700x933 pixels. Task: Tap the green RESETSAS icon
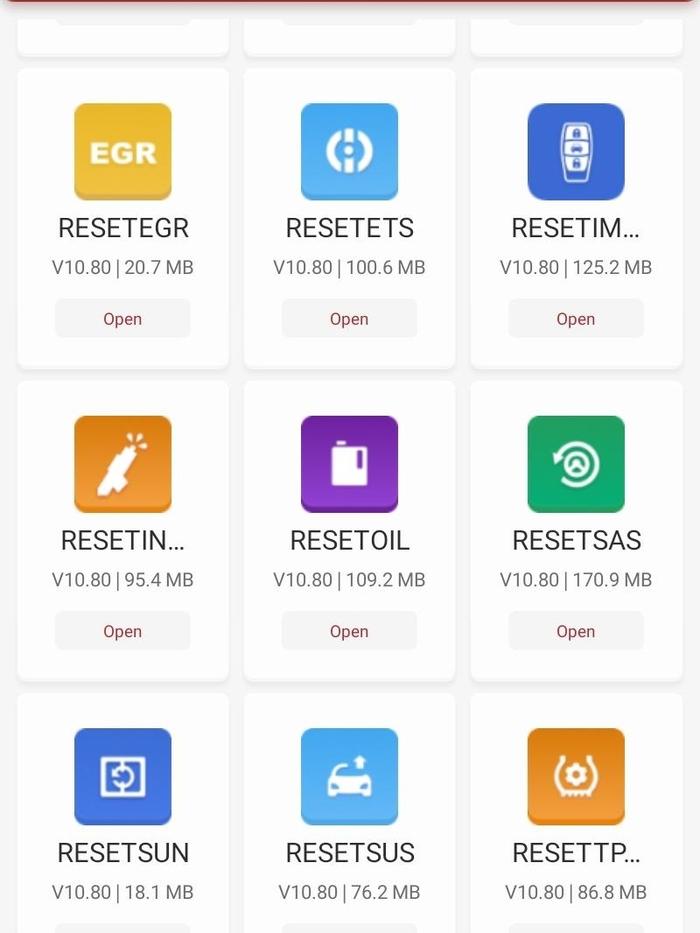576,464
